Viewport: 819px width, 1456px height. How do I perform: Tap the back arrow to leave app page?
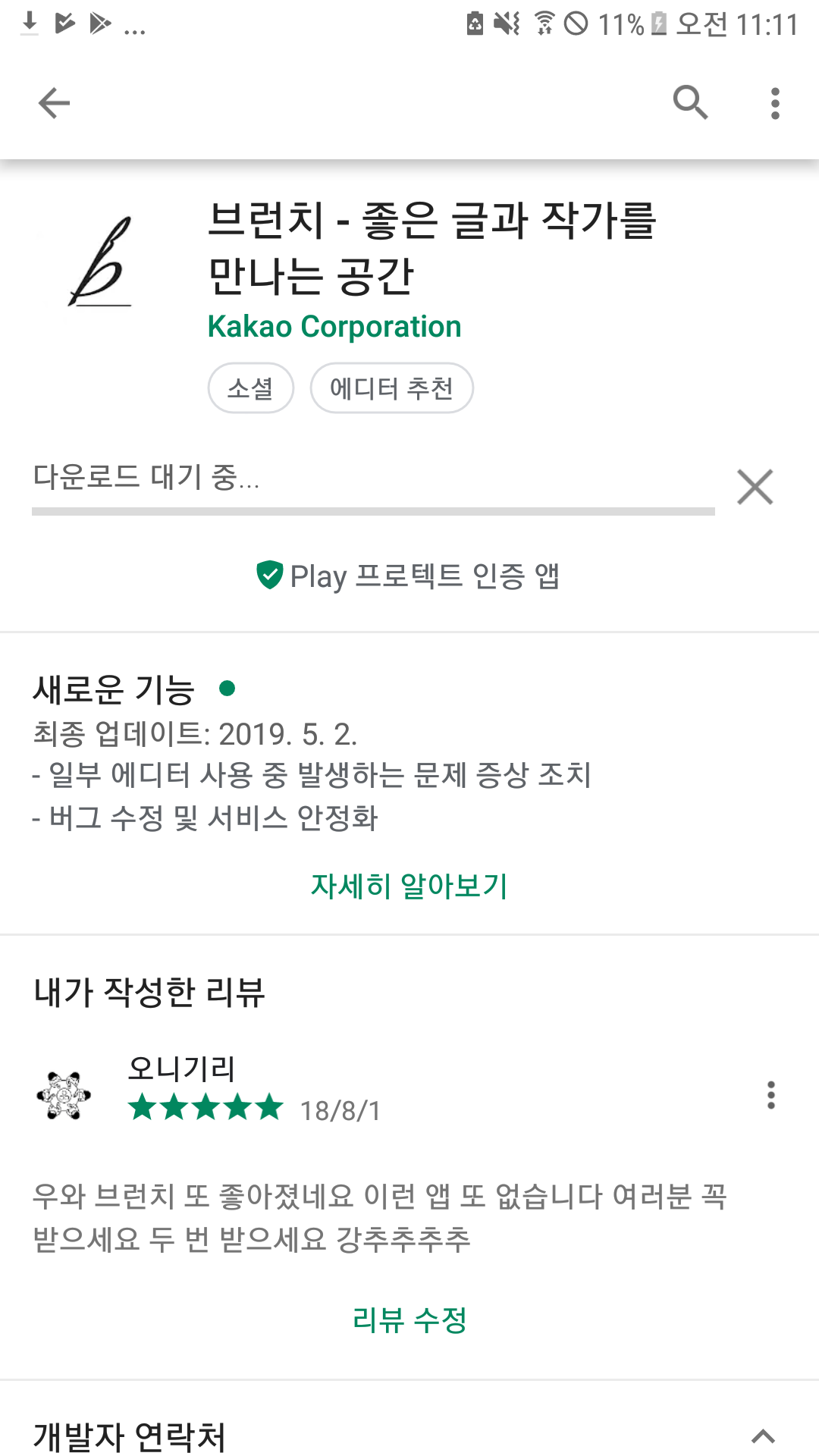pos(53,102)
